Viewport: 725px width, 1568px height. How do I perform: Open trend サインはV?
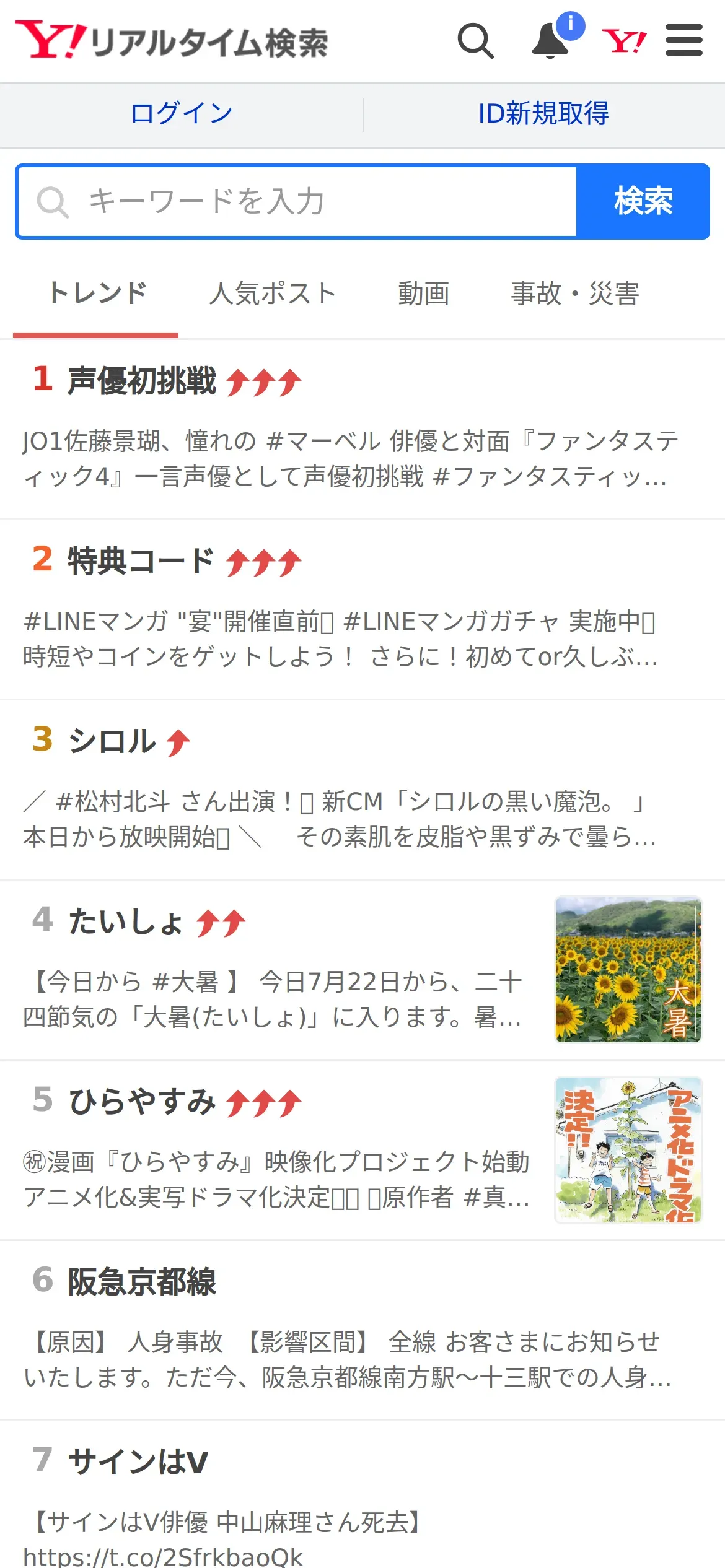(x=138, y=1462)
